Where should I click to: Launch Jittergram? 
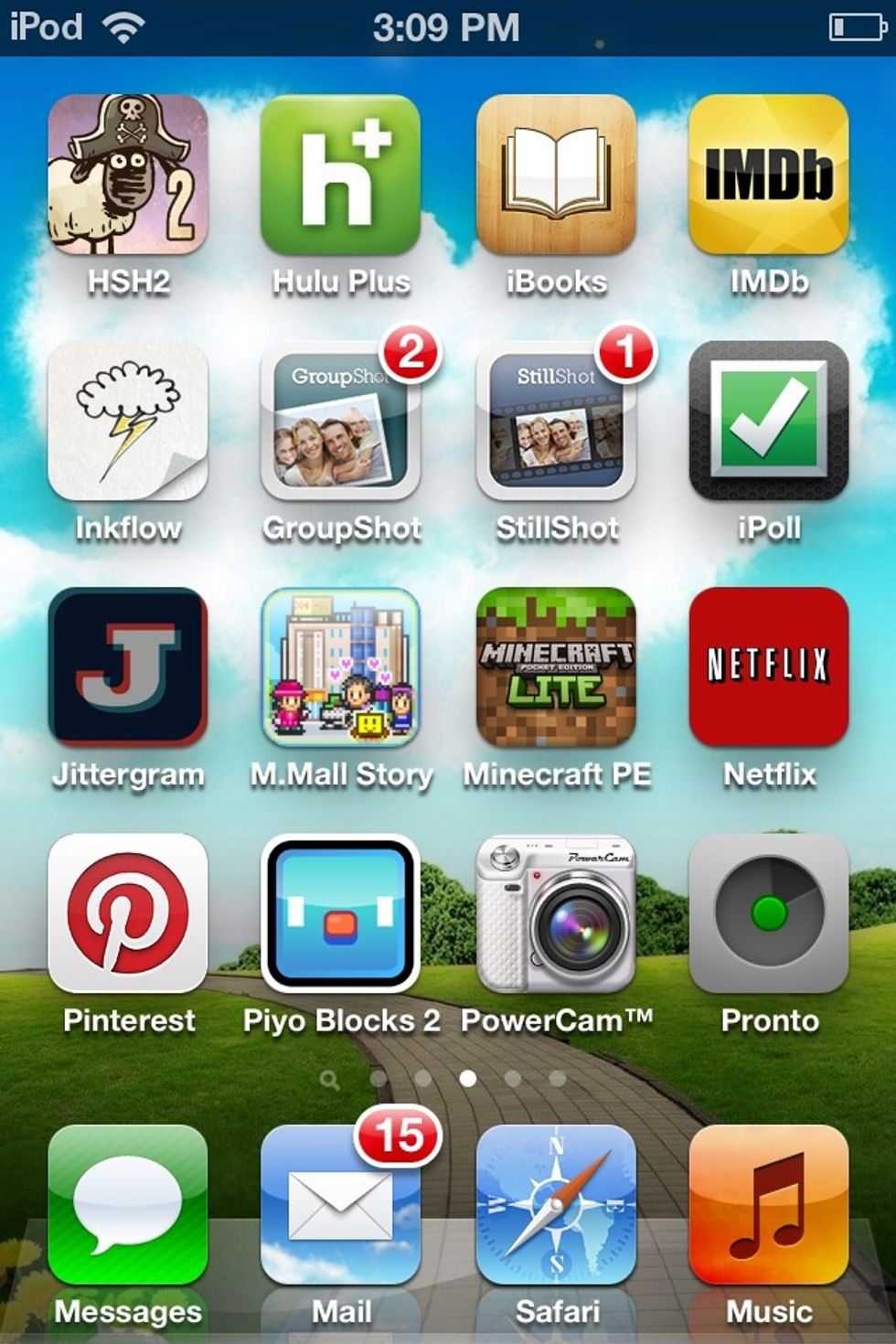click(128, 667)
